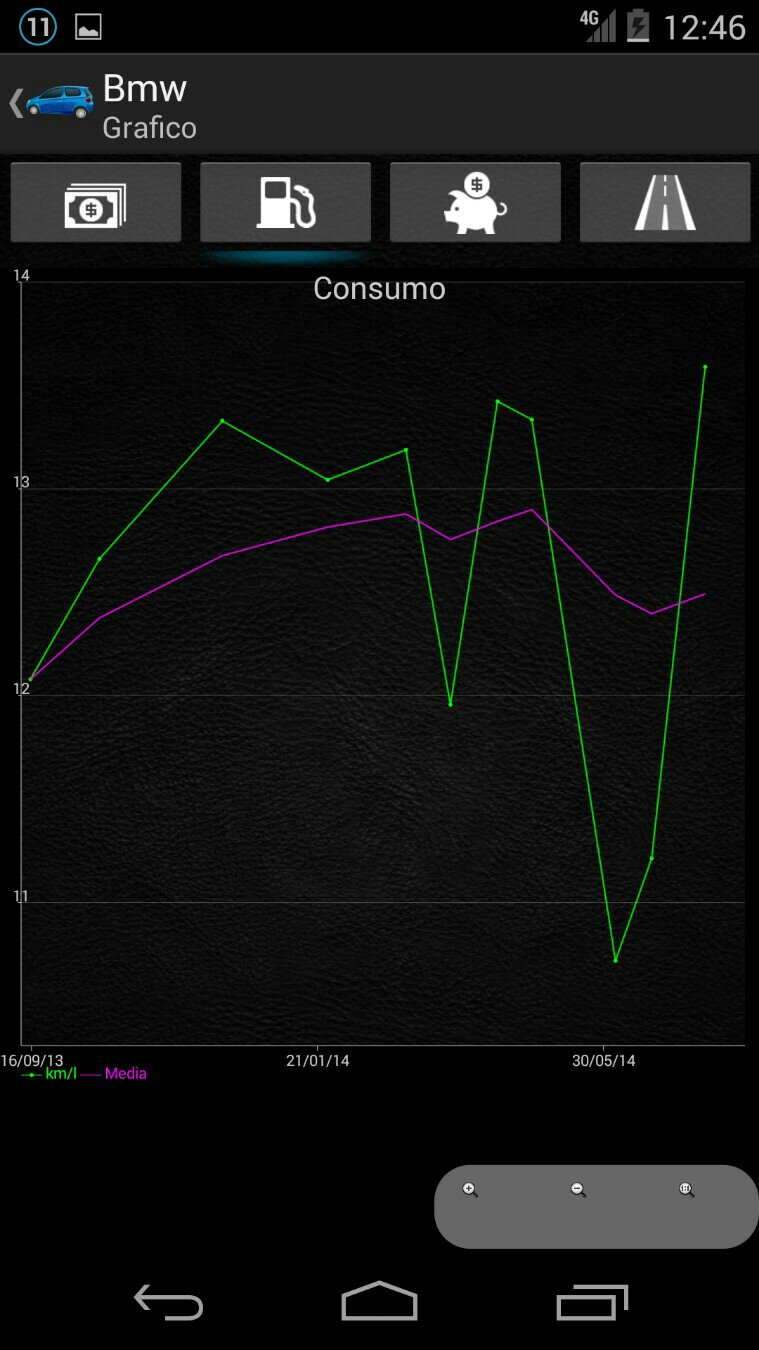Image resolution: width=759 pixels, height=1350 pixels.
Task: Switch to the road distance chart tab
Action: coord(665,203)
